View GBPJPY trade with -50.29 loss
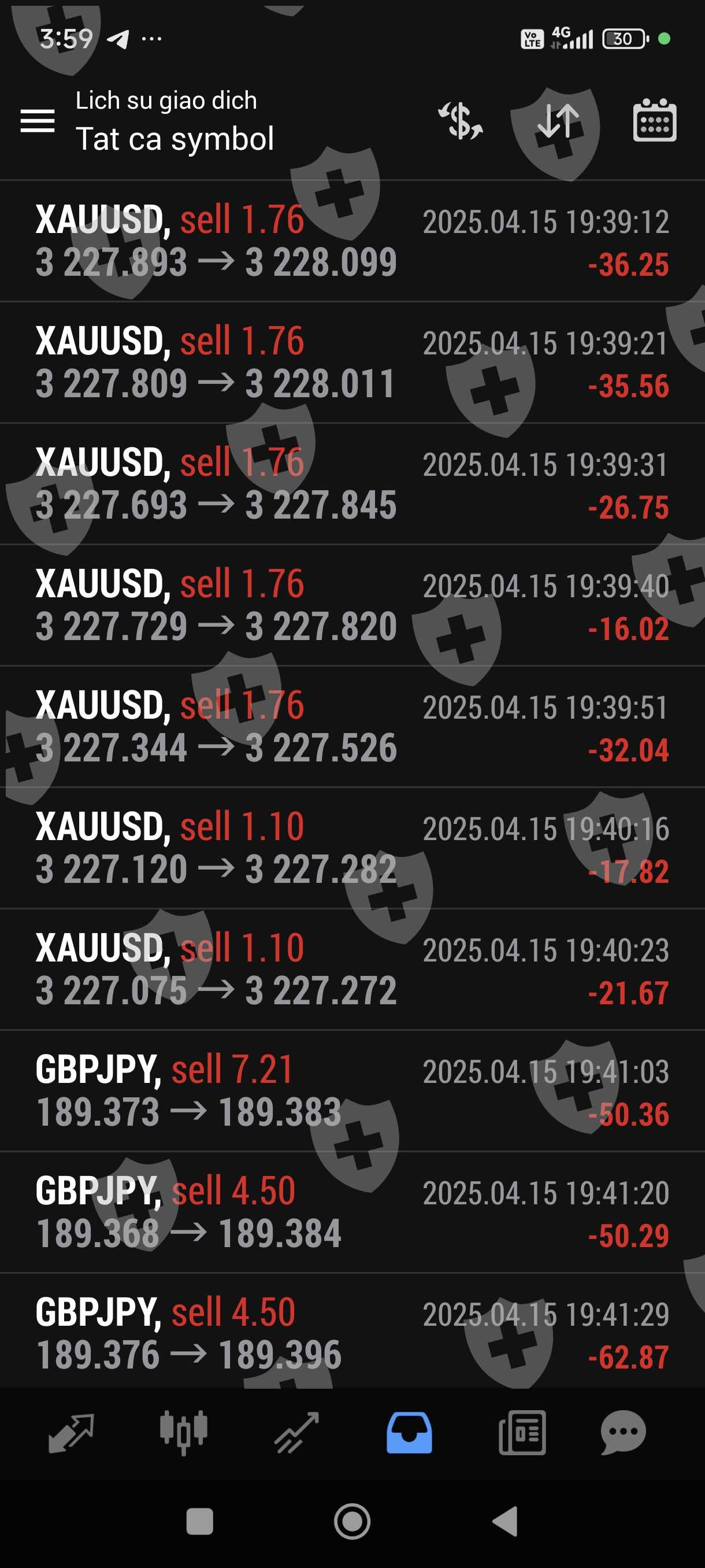 pos(352,1212)
